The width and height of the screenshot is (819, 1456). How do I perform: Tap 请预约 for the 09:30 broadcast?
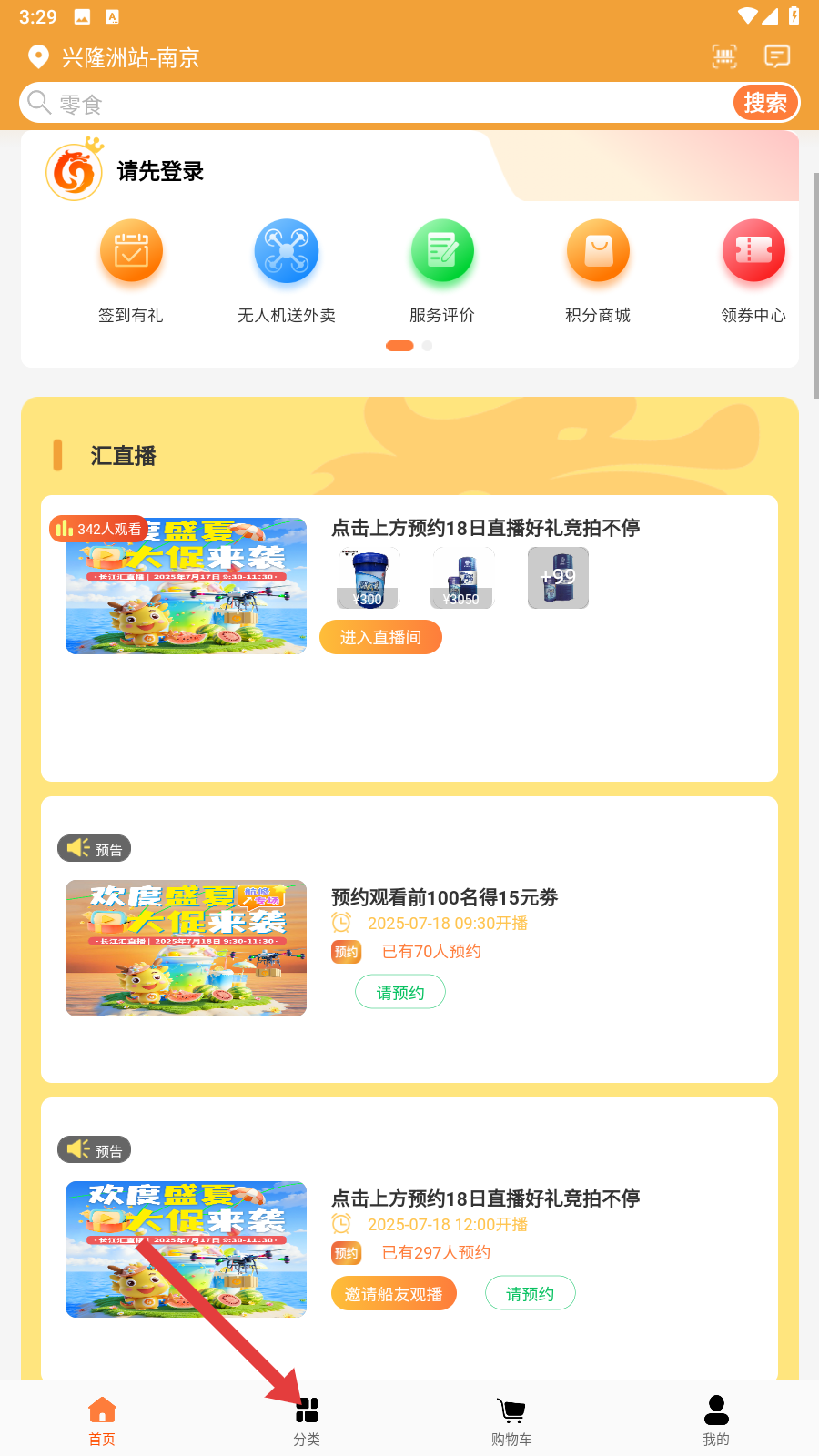click(x=400, y=992)
